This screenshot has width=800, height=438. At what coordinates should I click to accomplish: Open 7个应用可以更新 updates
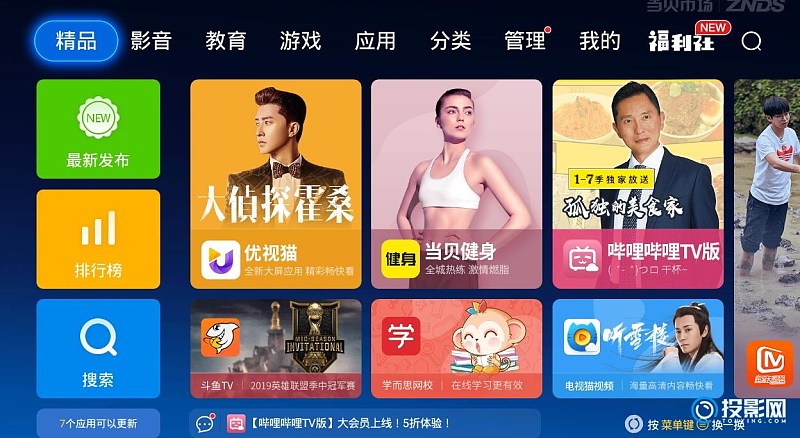pyautogui.click(x=98, y=423)
